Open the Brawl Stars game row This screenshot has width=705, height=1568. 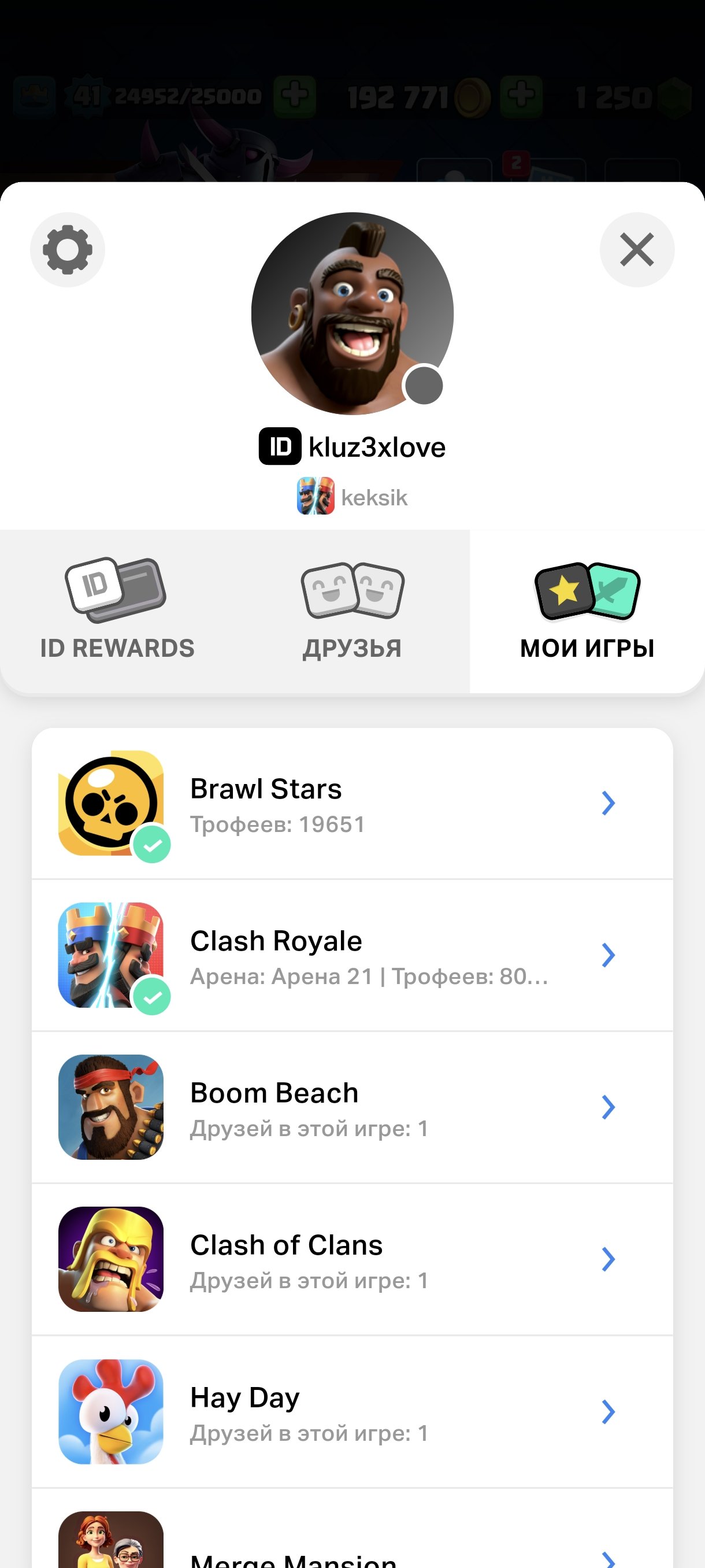coord(352,804)
